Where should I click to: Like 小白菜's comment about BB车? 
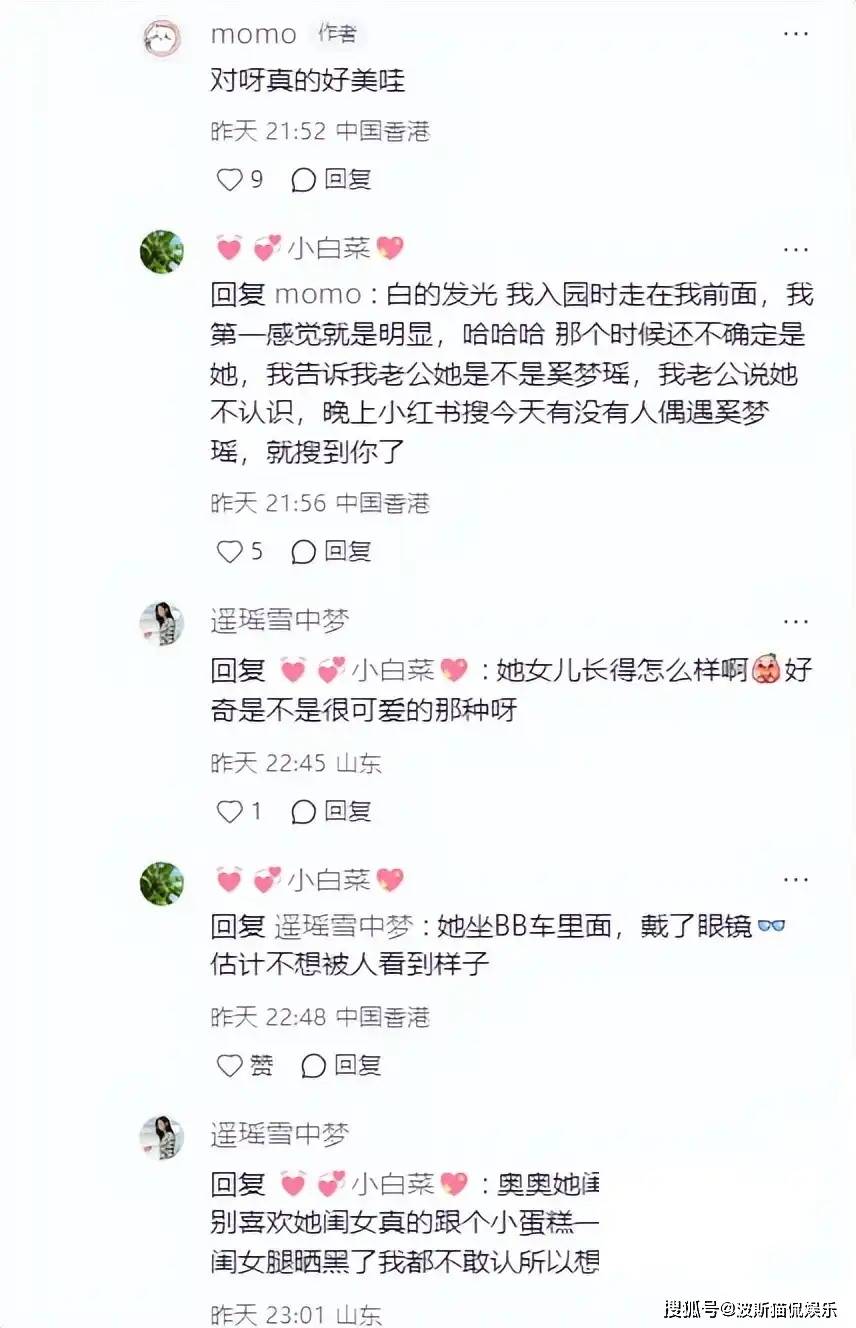tap(231, 1066)
